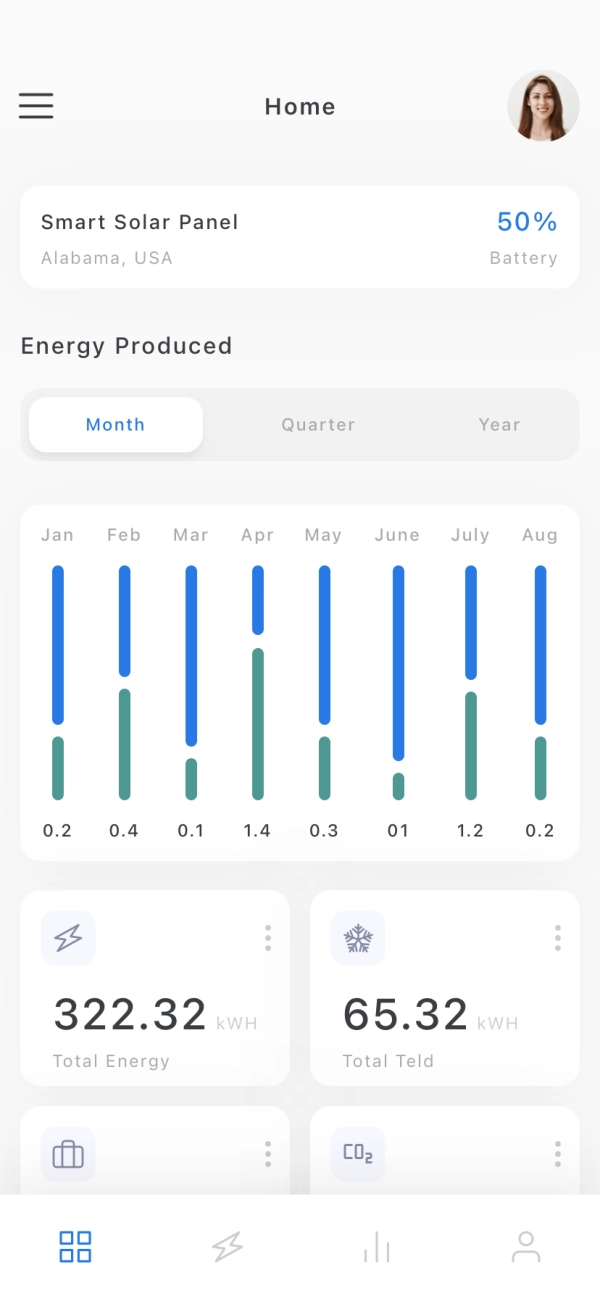Open the Total Teld card
Viewport: 600px width, 1299px height.
pyautogui.click(x=445, y=988)
